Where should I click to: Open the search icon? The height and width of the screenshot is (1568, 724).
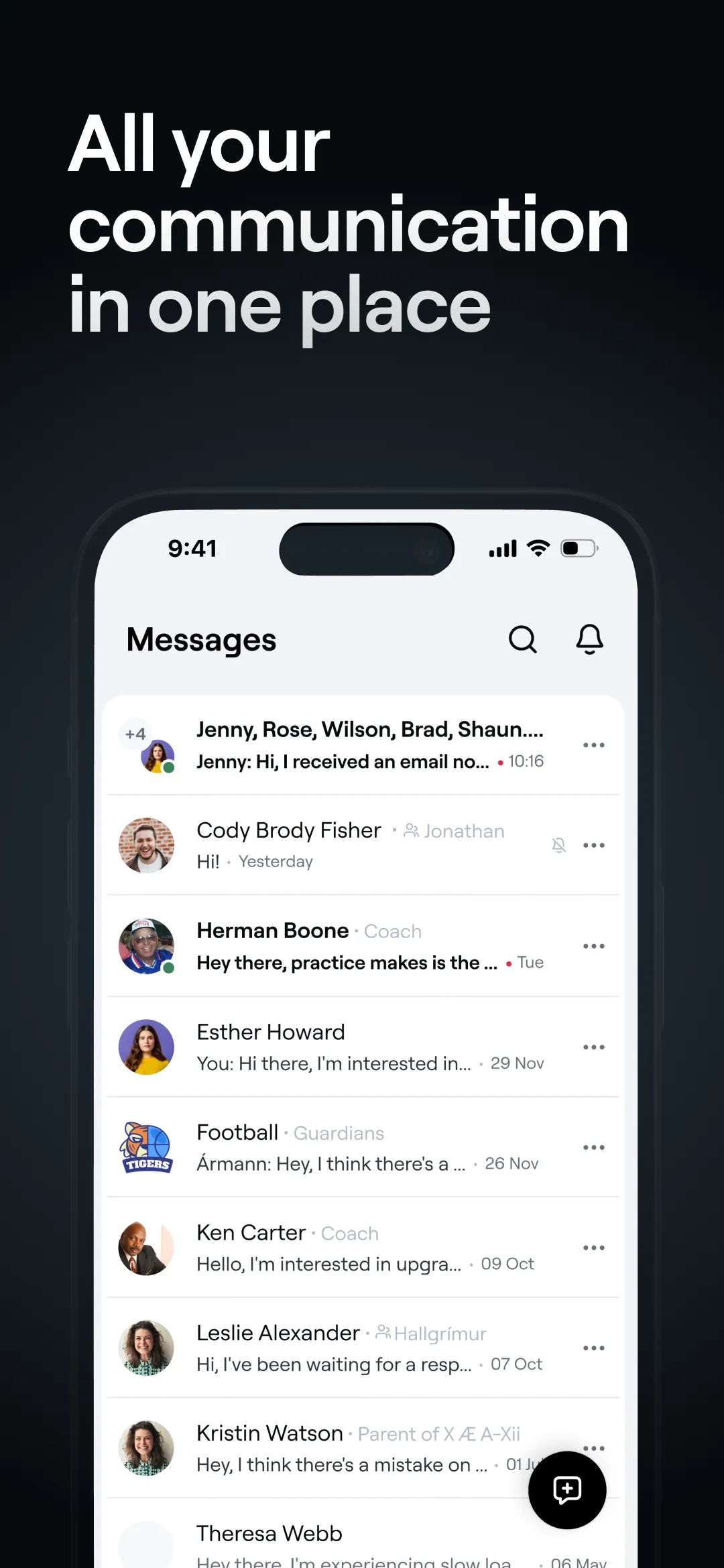pos(523,640)
